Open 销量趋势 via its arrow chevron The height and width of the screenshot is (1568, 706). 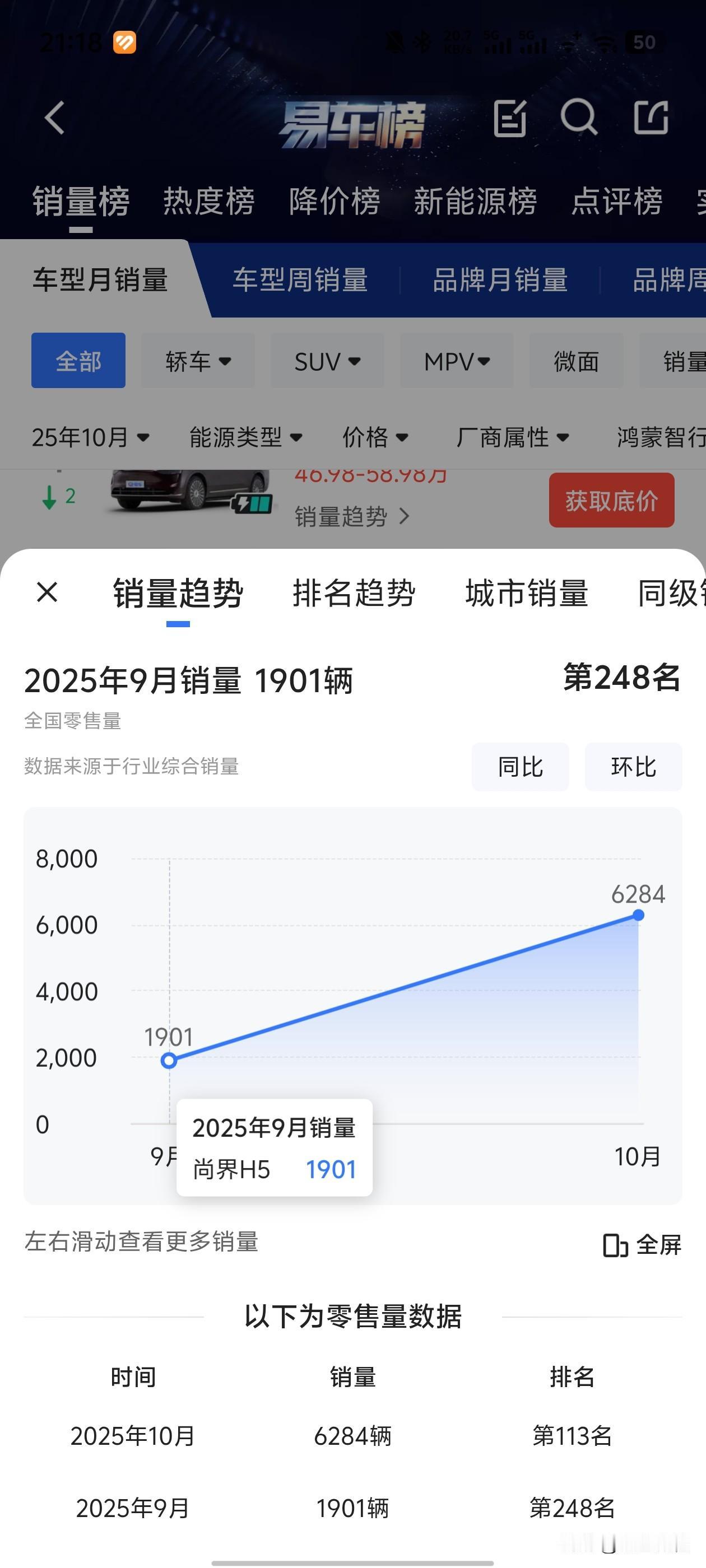pyautogui.click(x=406, y=516)
